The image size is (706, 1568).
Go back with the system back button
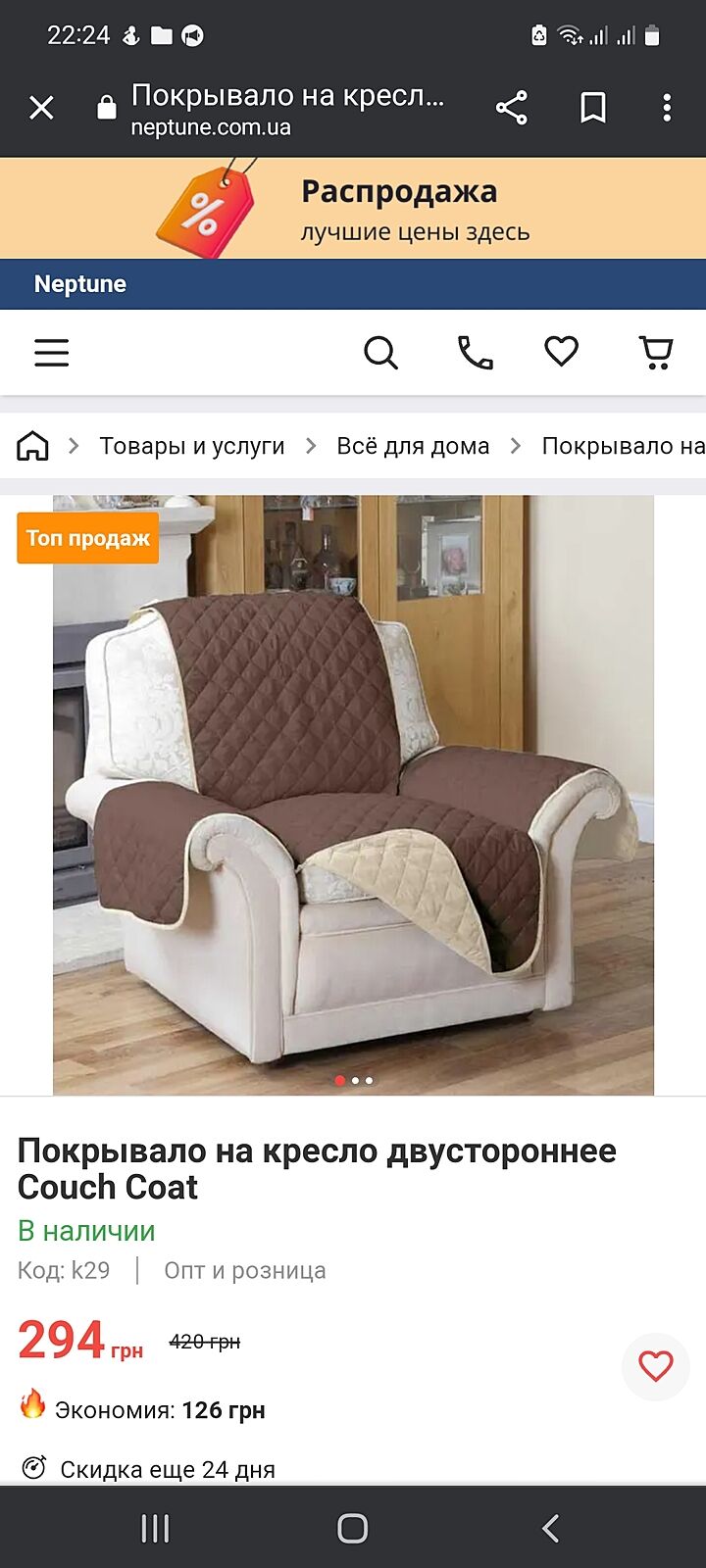pyautogui.click(x=551, y=1528)
